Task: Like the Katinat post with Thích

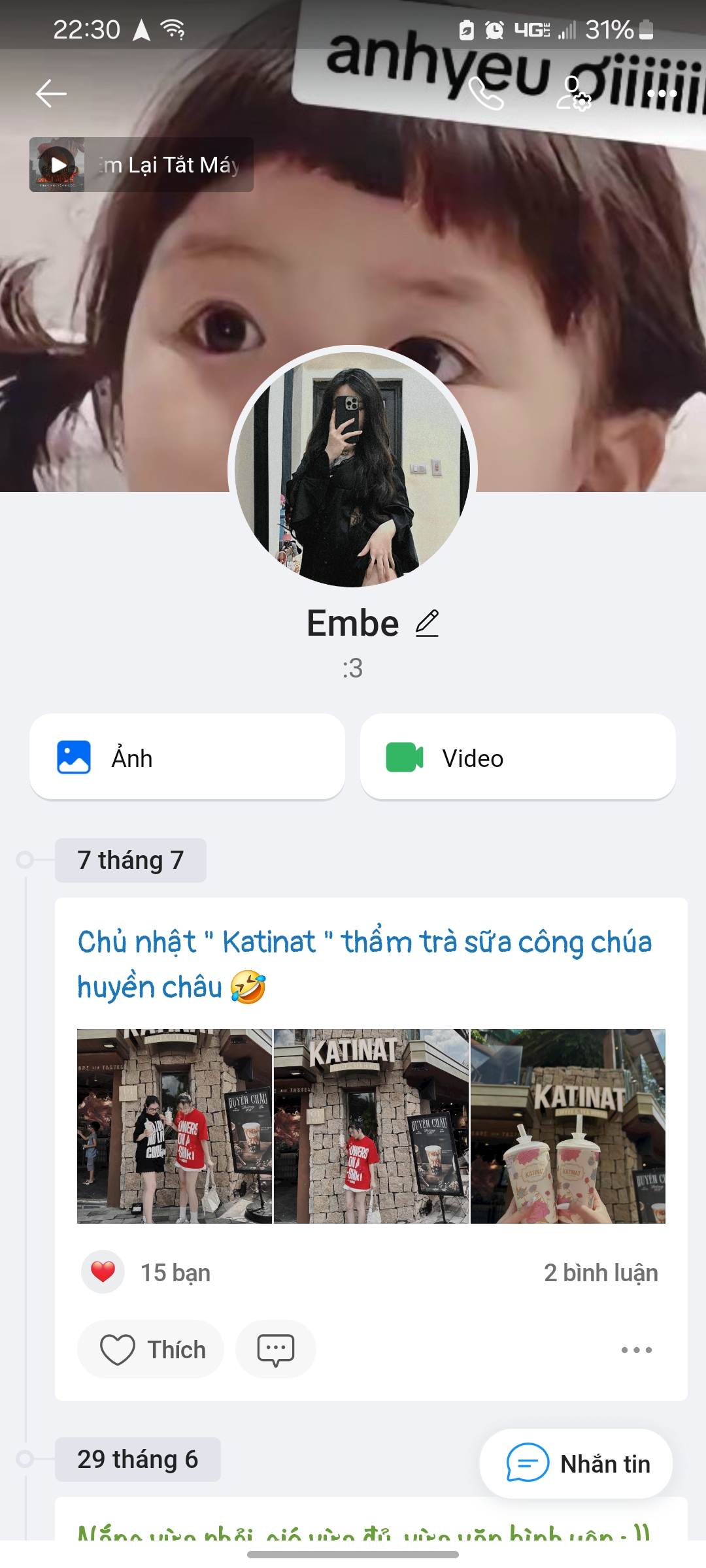Action: (151, 1350)
